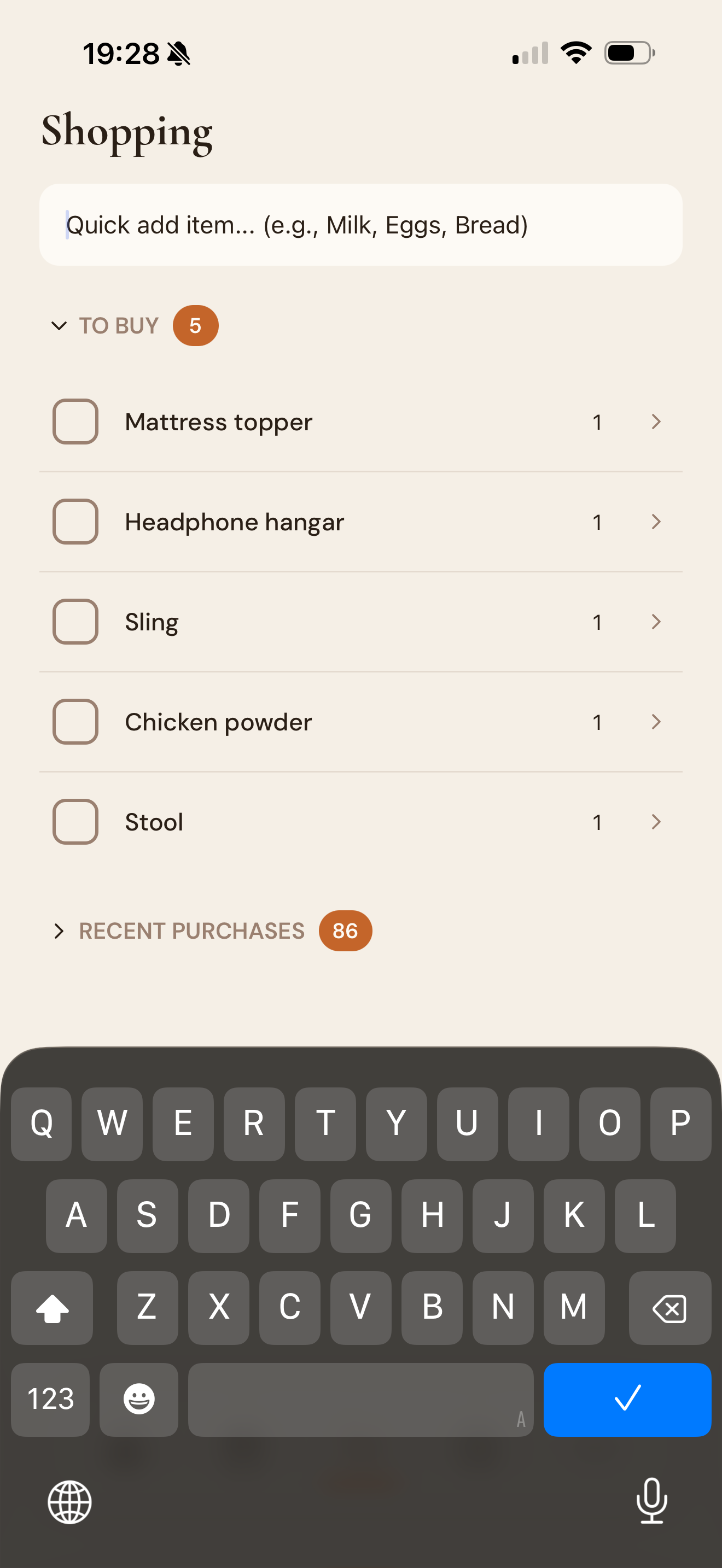Image resolution: width=722 pixels, height=1568 pixels.
Task: Open the emoji picker on the keyboard
Action: click(x=139, y=1400)
